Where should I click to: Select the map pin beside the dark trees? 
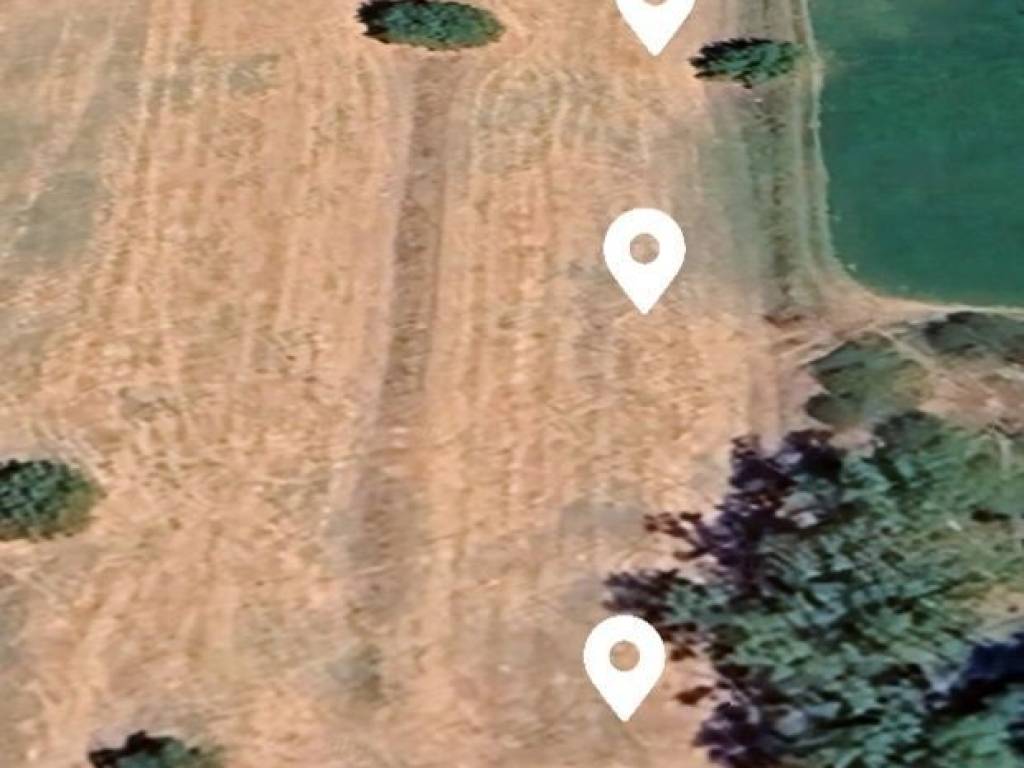tap(624, 660)
